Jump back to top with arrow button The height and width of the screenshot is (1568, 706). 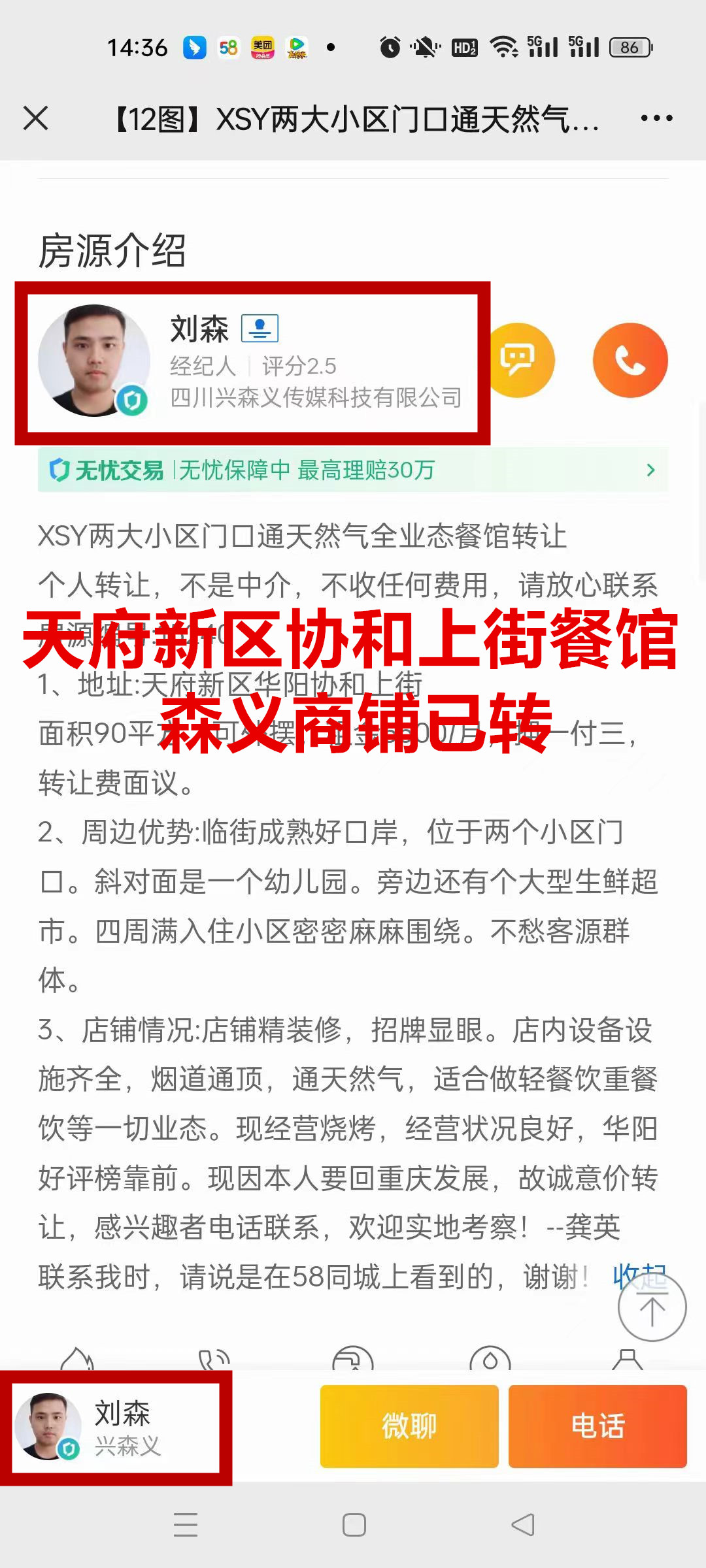click(x=652, y=1309)
